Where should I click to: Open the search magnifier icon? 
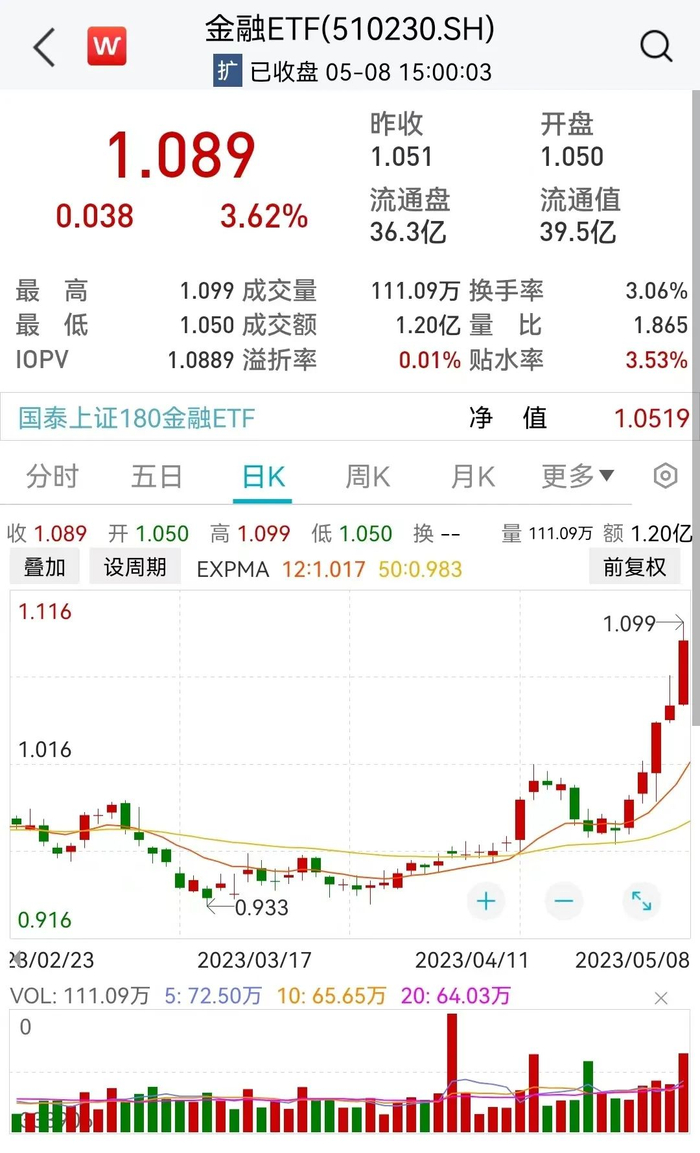[x=656, y=47]
